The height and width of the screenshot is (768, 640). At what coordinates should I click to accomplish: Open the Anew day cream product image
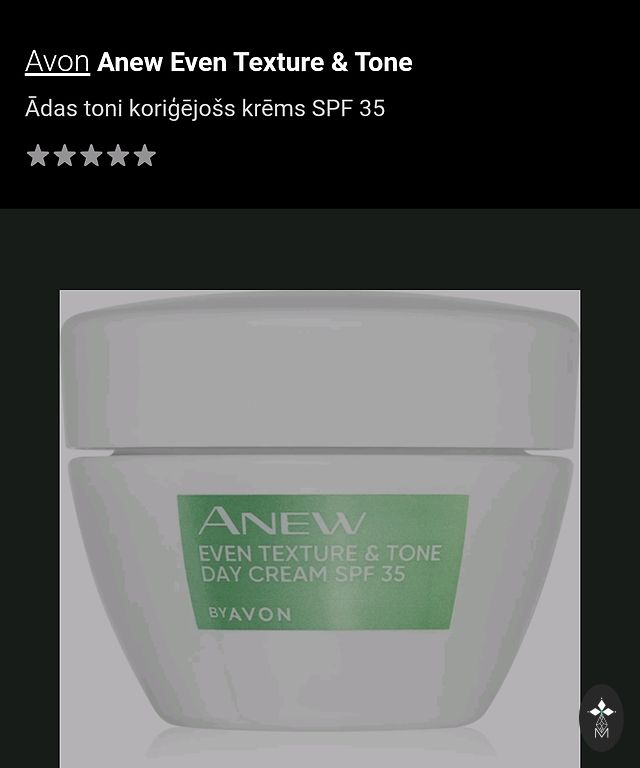(320, 528)
